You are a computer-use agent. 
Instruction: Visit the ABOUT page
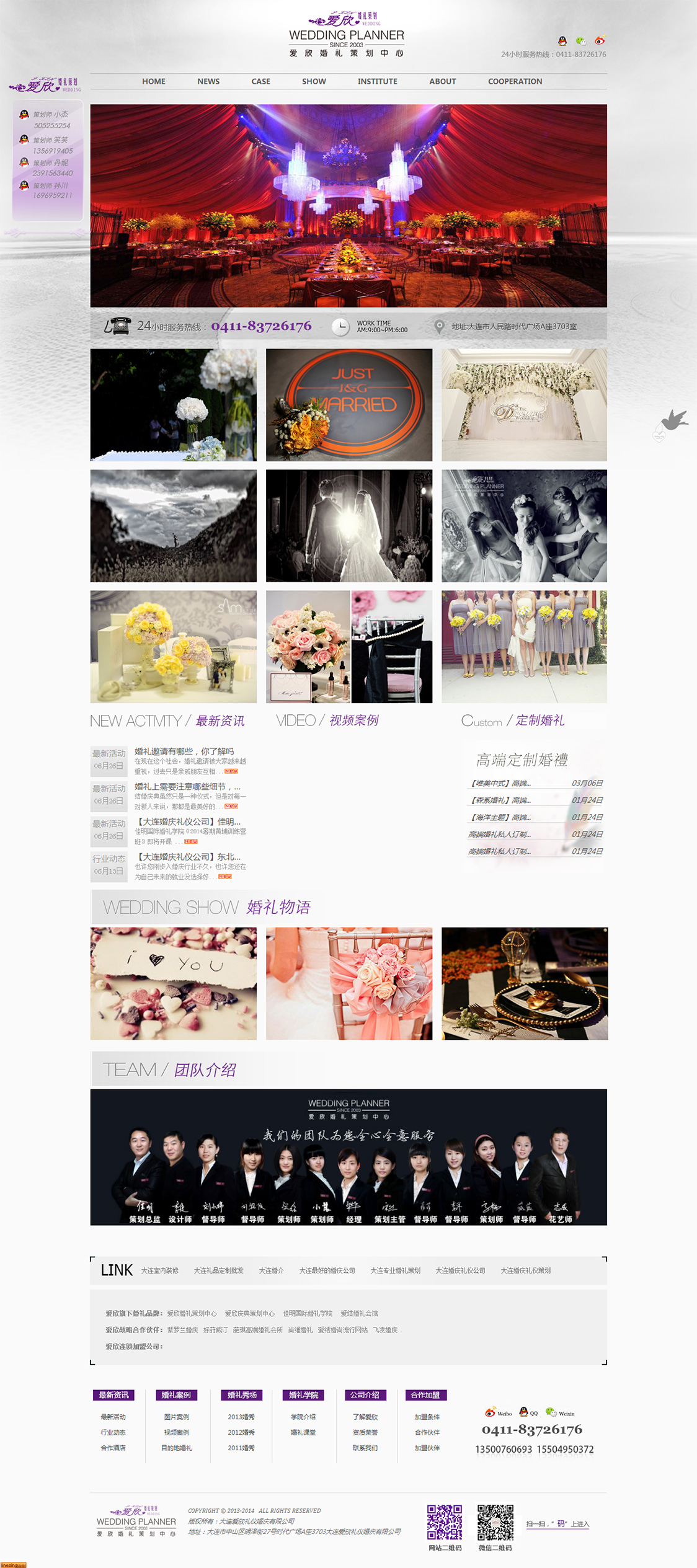[442, 81]
